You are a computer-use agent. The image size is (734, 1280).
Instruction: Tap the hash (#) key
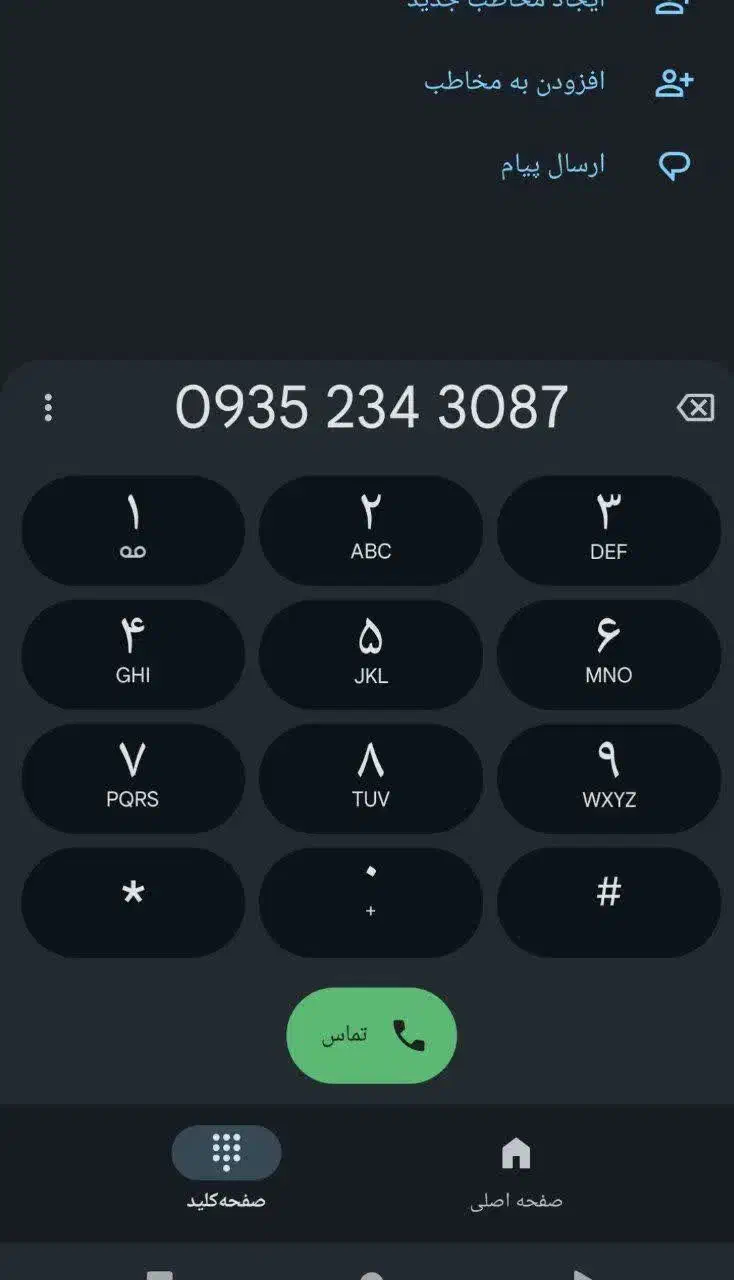coord(608,902)
